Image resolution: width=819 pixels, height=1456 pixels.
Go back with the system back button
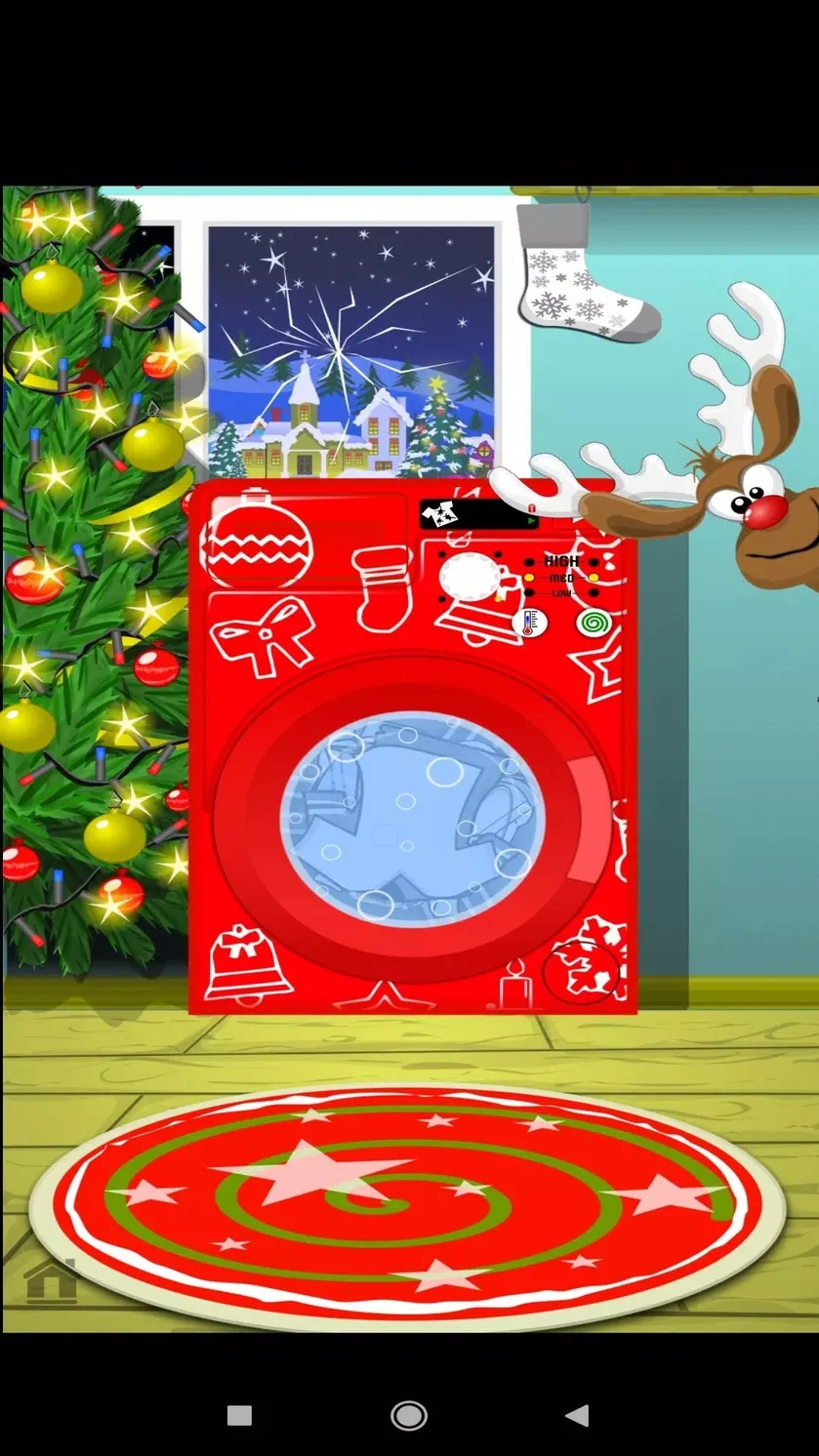(x=577, y=1415)
